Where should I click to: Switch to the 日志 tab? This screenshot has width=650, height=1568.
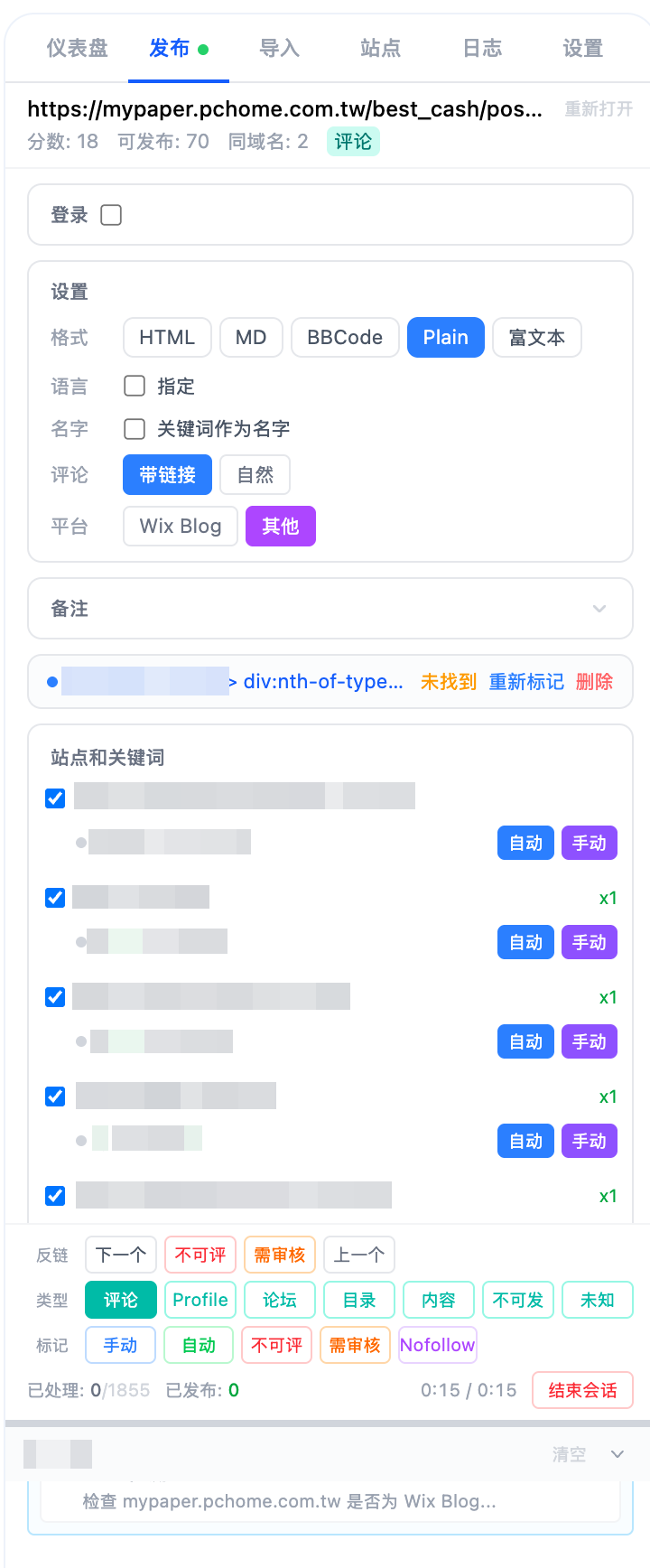pos(482,49)
